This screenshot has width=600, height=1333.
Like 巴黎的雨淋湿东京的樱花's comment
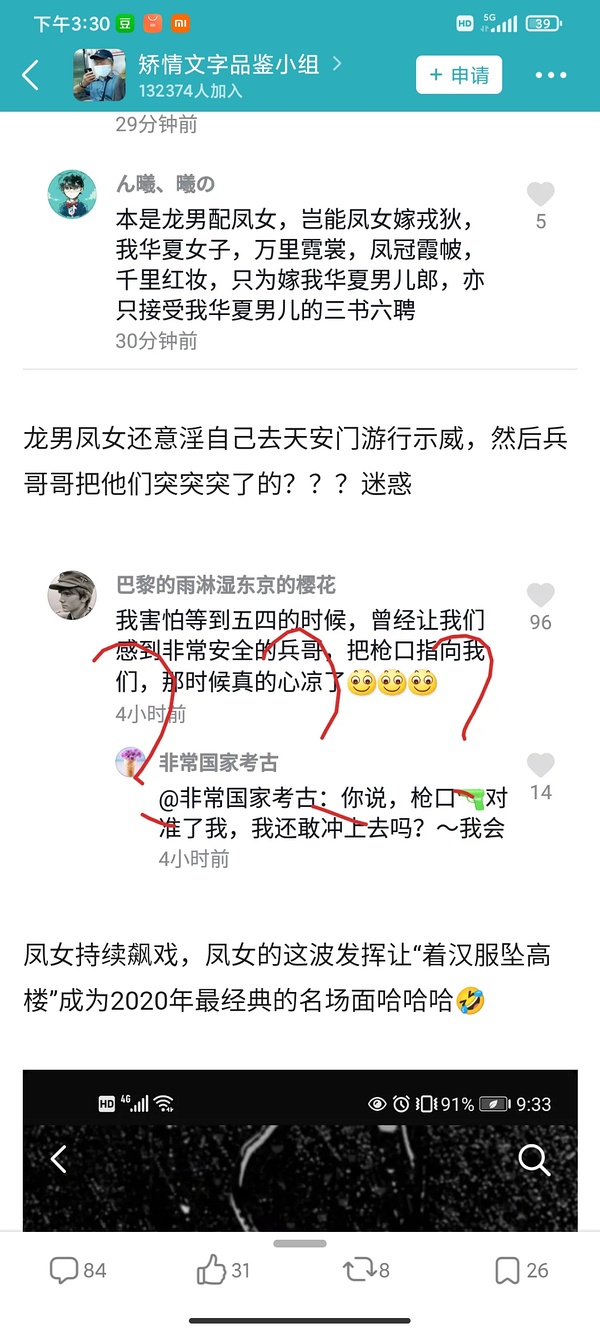(540, 595)
